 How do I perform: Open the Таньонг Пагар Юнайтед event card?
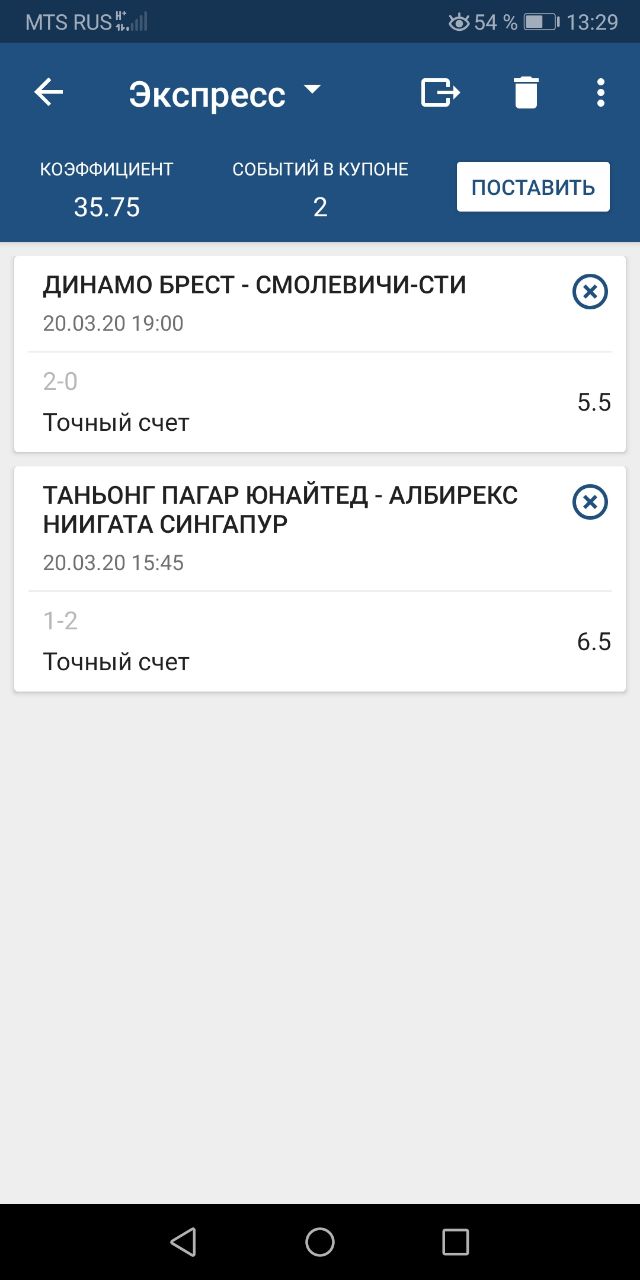tap(320, 579)
